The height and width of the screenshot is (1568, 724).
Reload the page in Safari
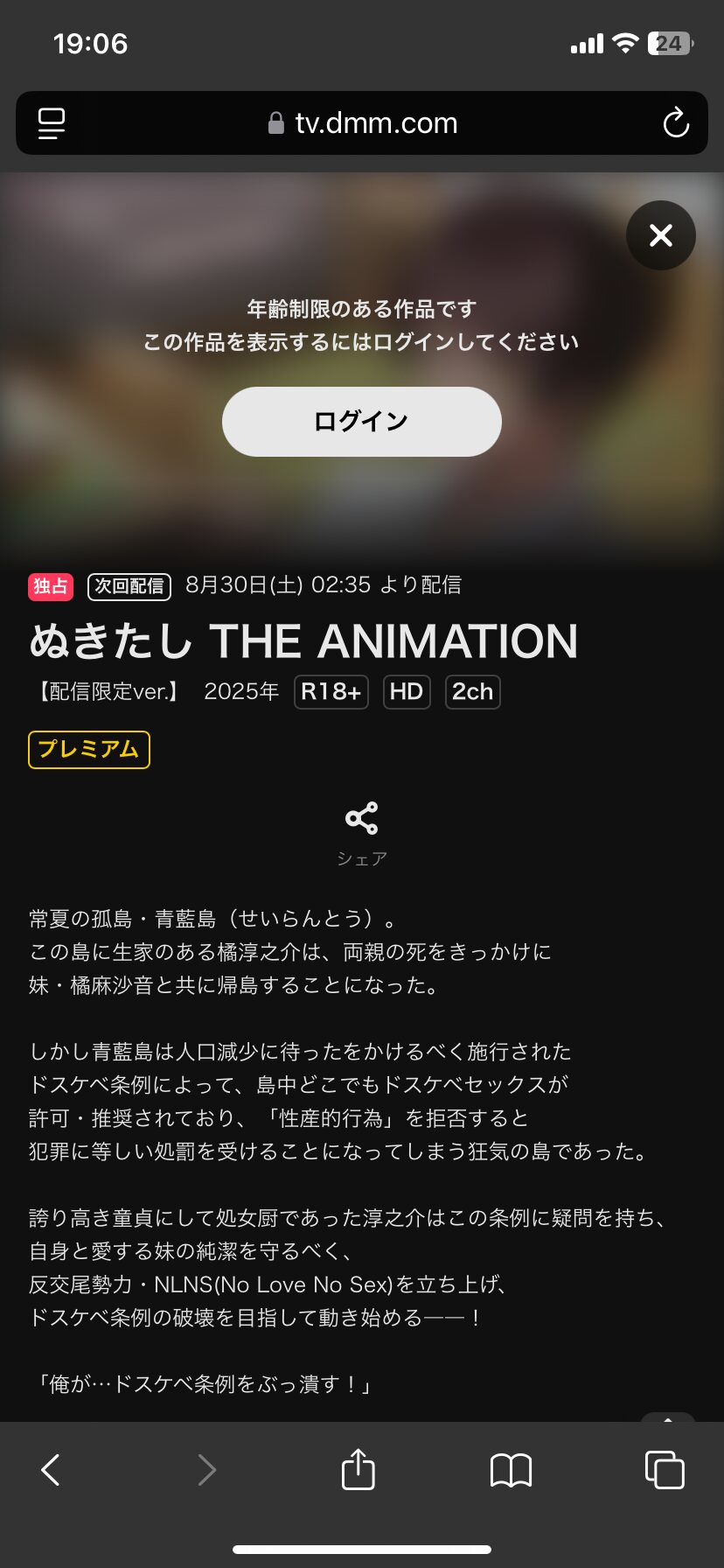click(676, 123)
